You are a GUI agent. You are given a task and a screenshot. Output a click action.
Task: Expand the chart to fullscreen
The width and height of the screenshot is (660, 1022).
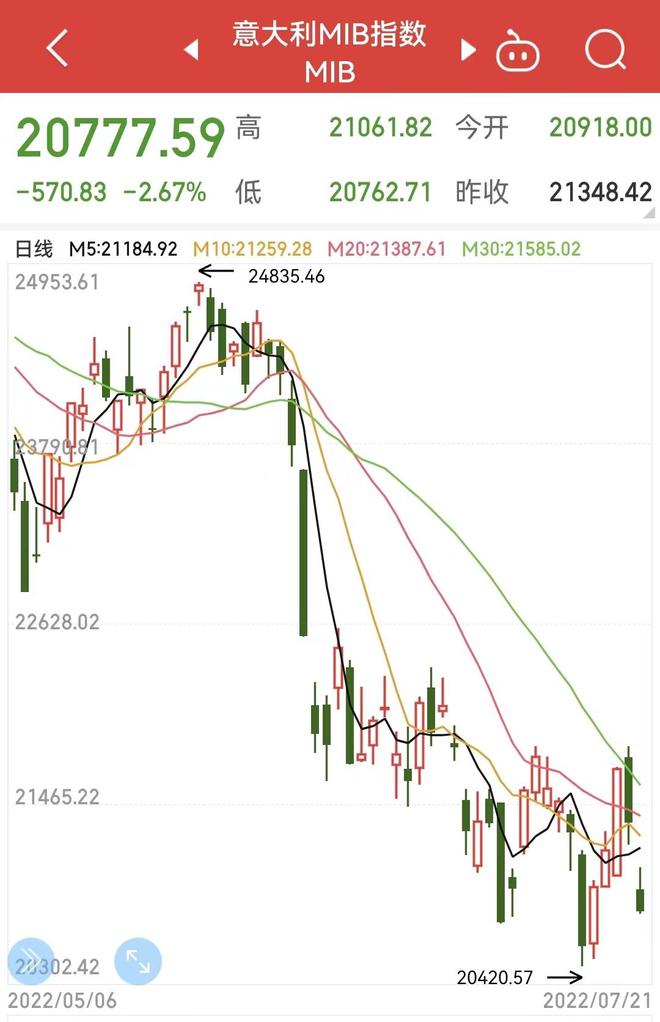click(138, 962)
